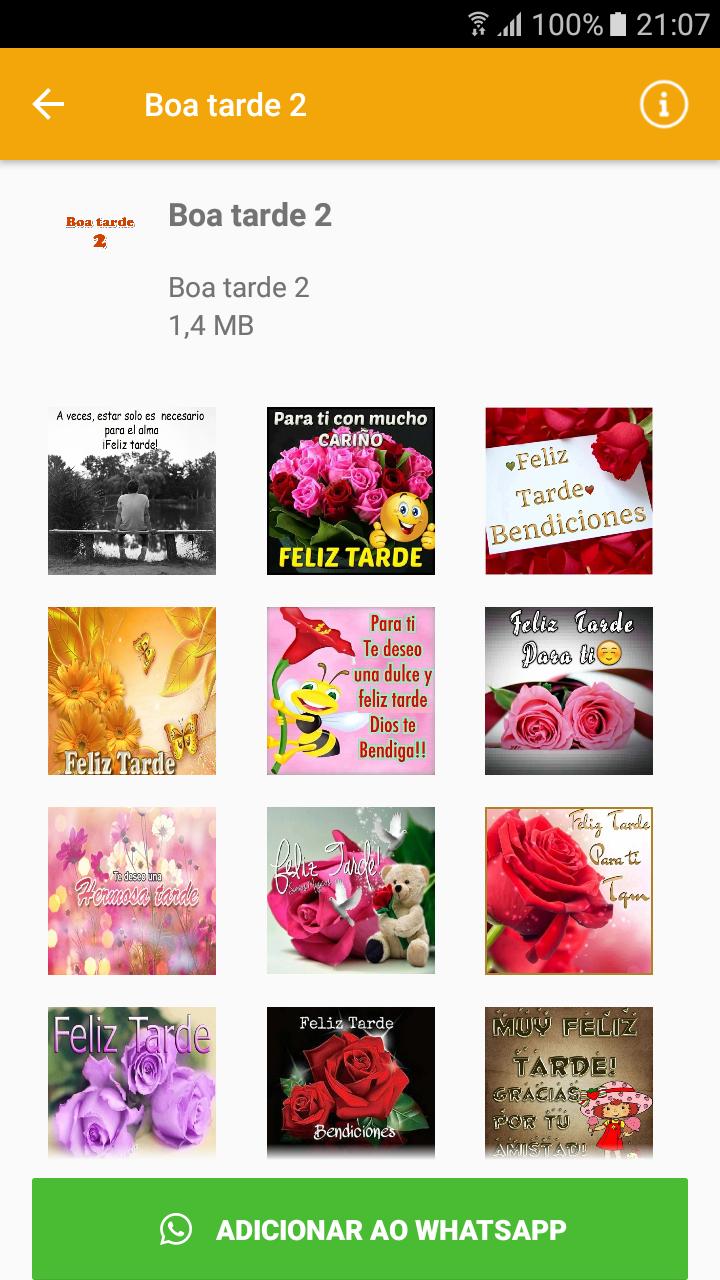Open the 'Hermosa tarde' pink sticker

[132, 891]
